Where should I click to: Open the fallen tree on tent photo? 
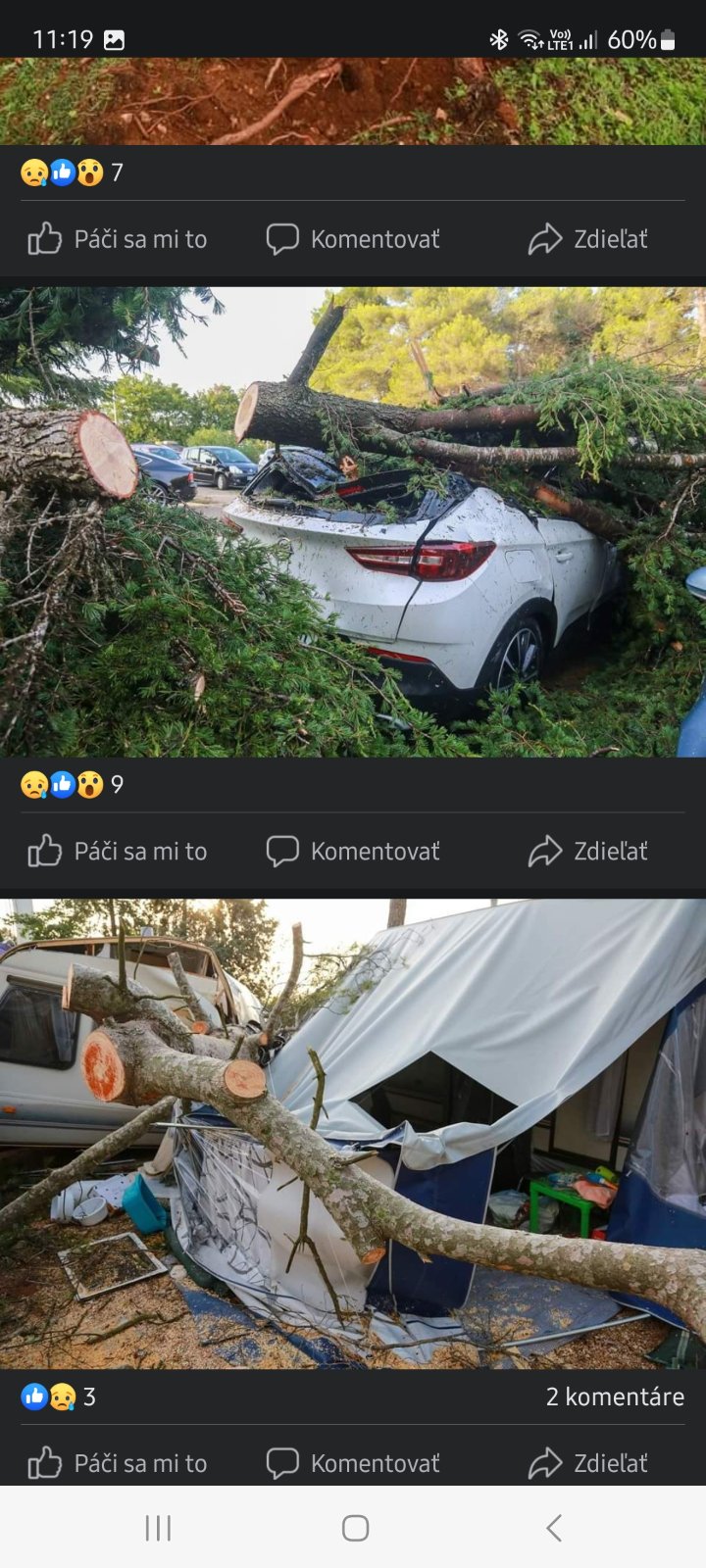(x=353, y=1134)
